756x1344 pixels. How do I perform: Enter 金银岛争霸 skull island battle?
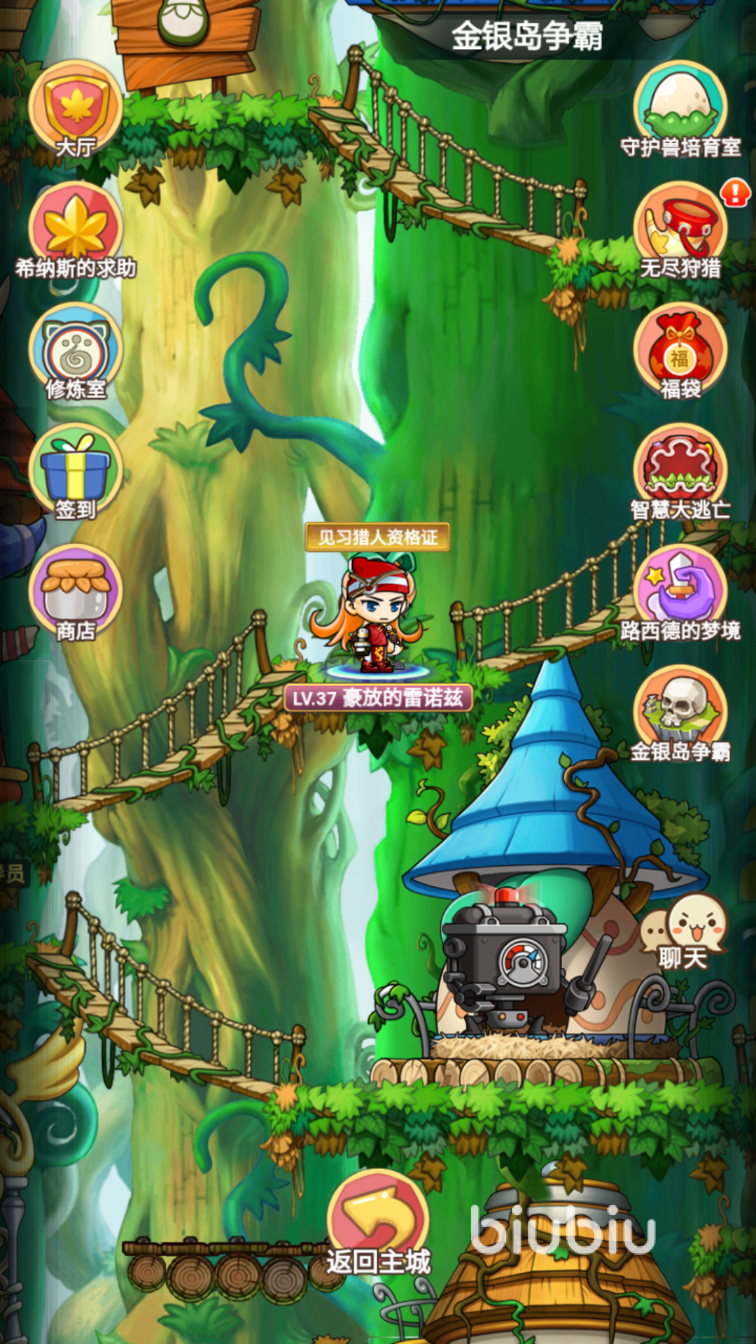click(680, 712)
